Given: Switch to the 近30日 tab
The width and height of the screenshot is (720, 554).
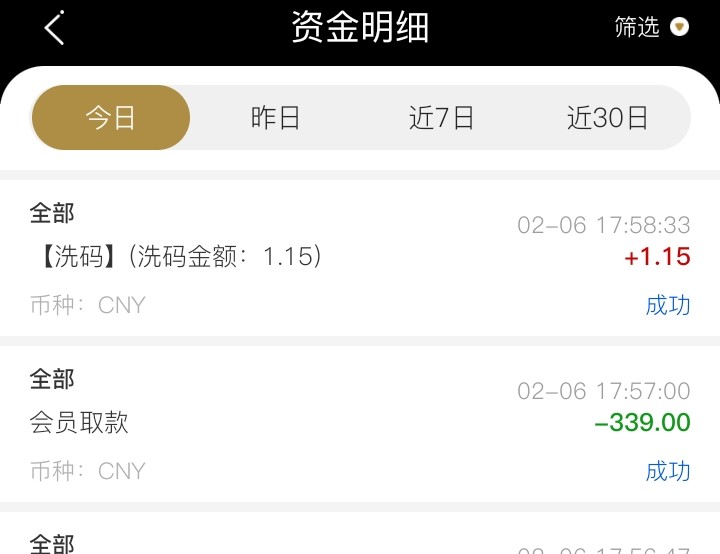Looking at the screenshot, I should 607,118.
